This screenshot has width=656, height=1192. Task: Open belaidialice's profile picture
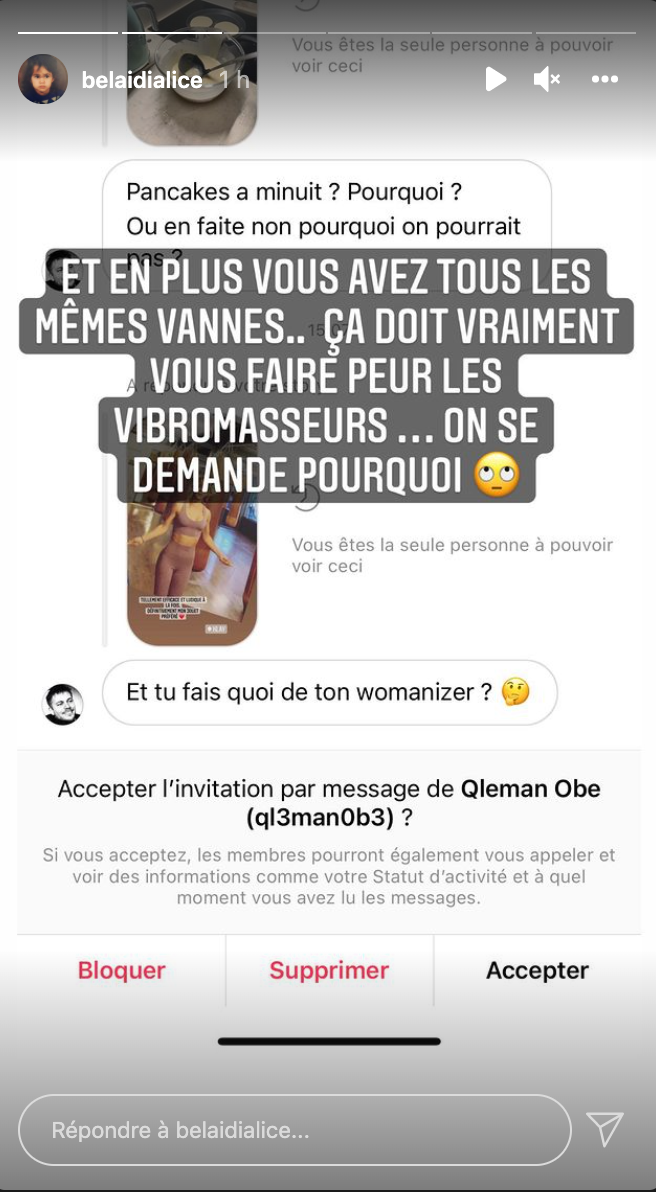click(x=43, y=79)
